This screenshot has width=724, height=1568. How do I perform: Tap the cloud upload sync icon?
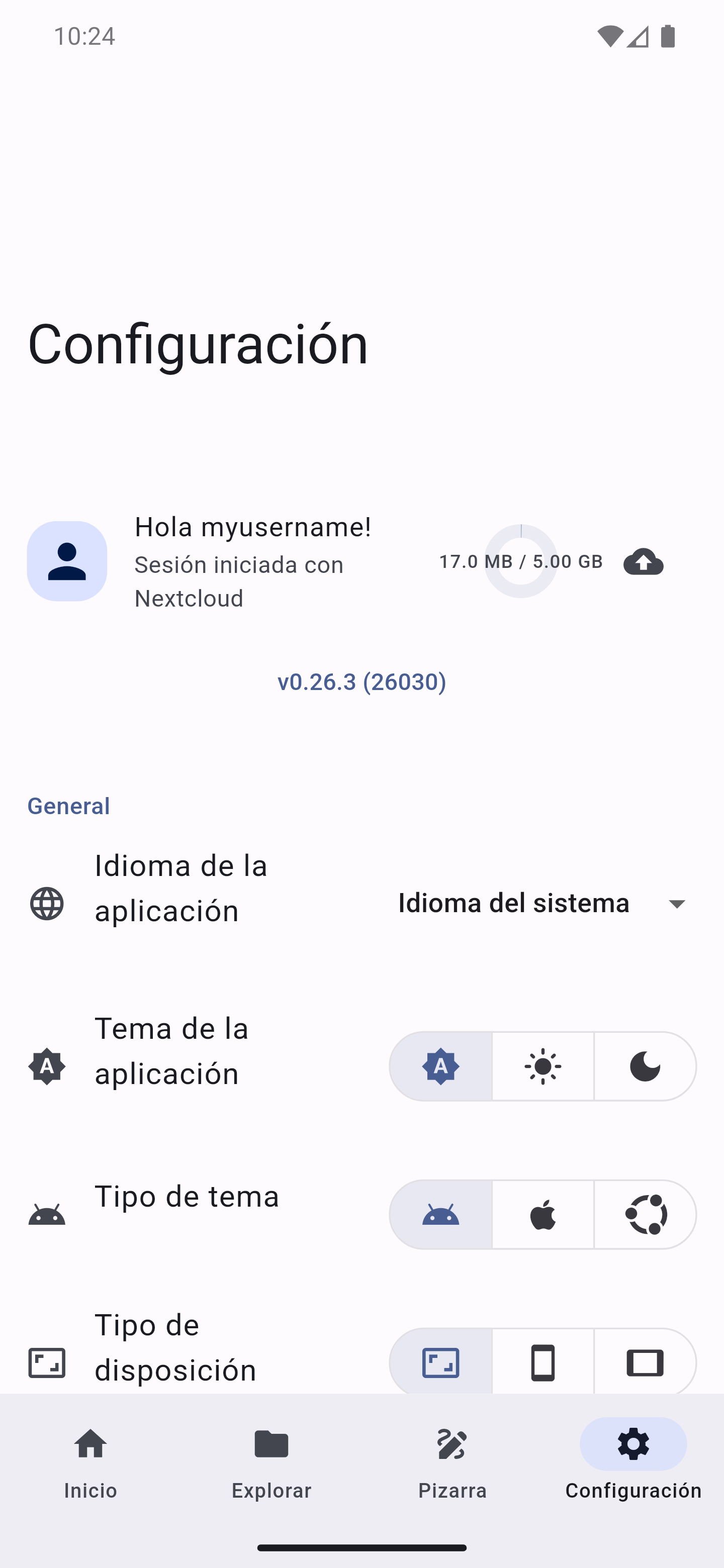643,561
